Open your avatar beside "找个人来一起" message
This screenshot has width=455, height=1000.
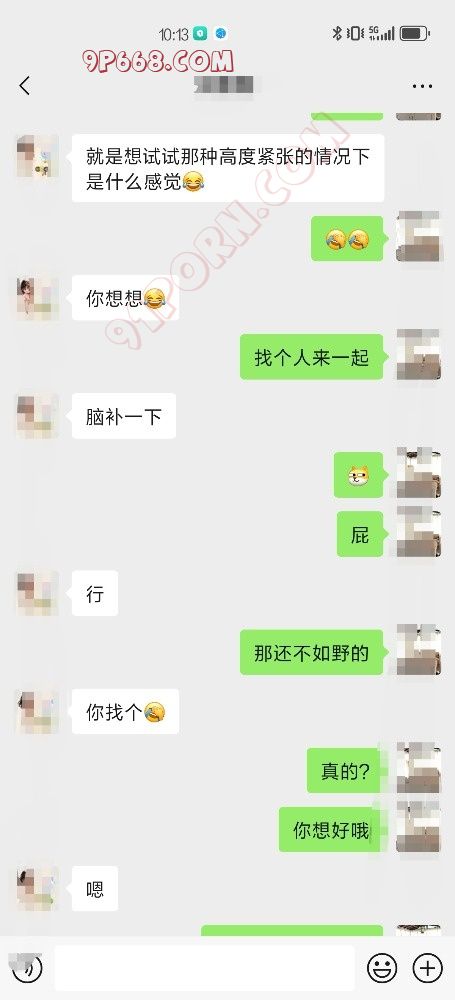pyautogui.click(x=418, y=356)
